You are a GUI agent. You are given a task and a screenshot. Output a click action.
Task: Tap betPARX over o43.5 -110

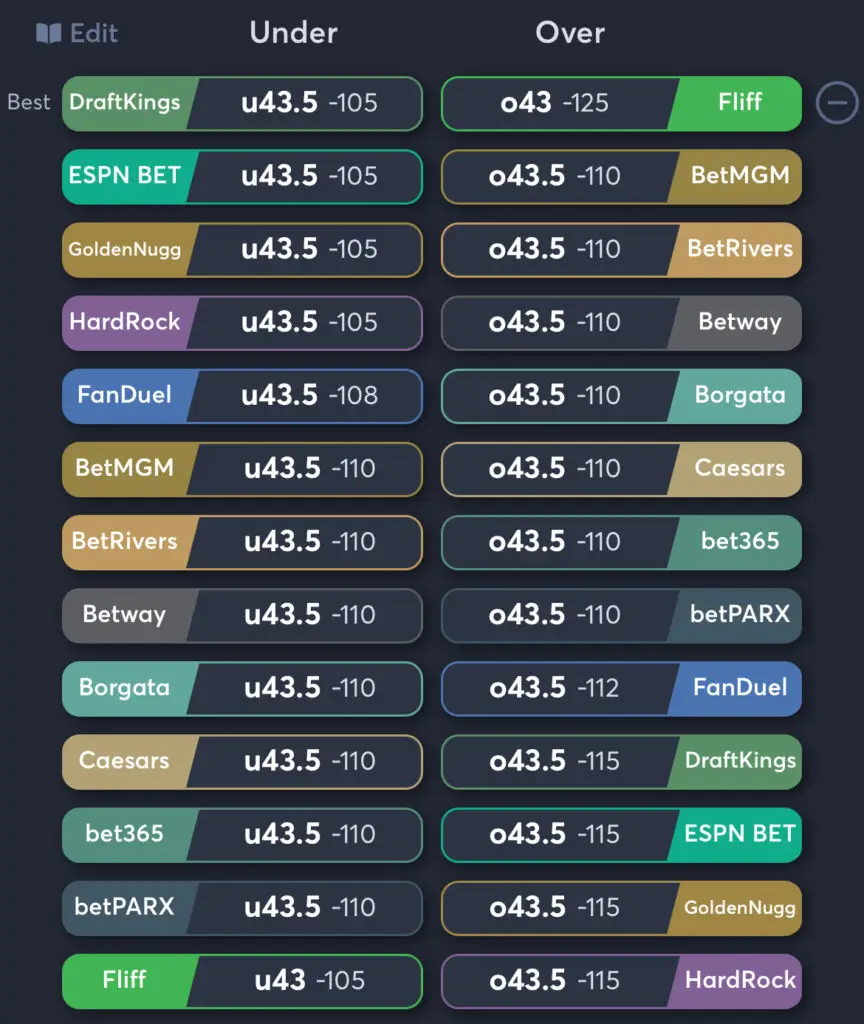coord(621,614)
